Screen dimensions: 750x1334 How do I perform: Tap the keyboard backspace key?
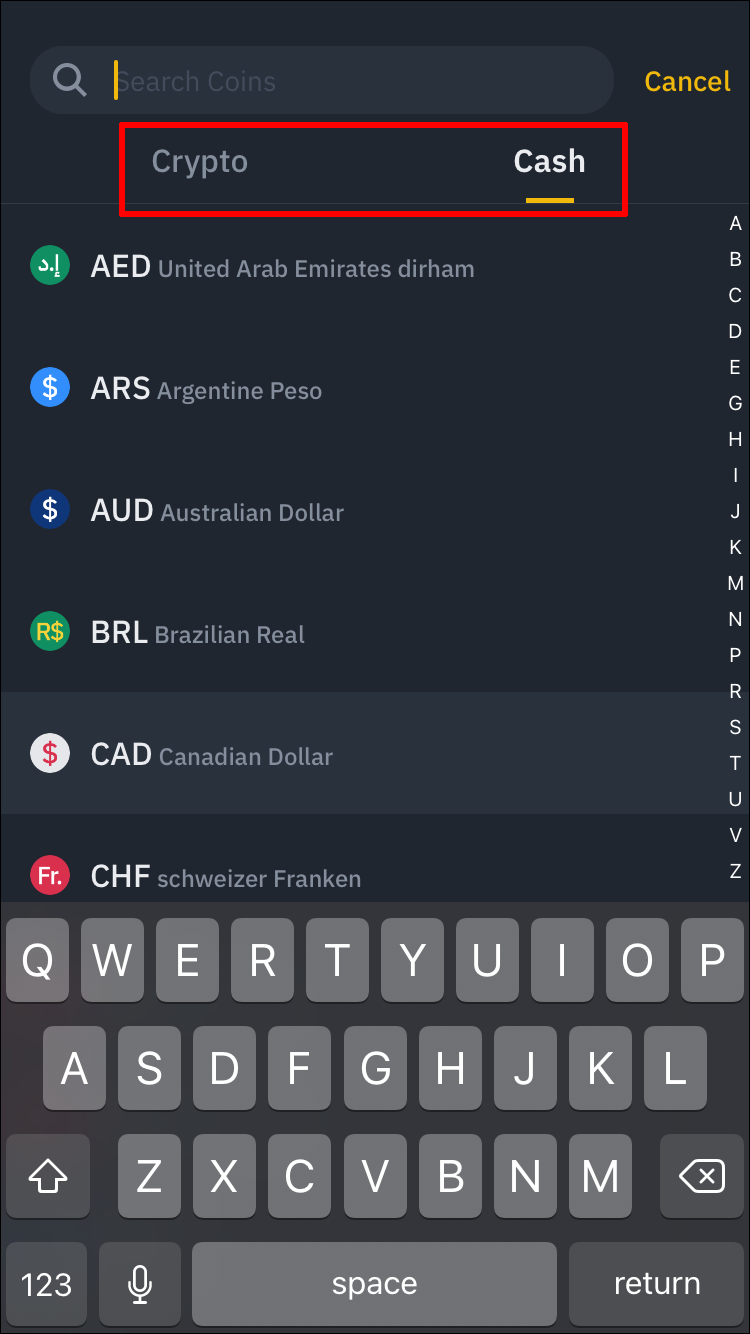click(702, 1177)
